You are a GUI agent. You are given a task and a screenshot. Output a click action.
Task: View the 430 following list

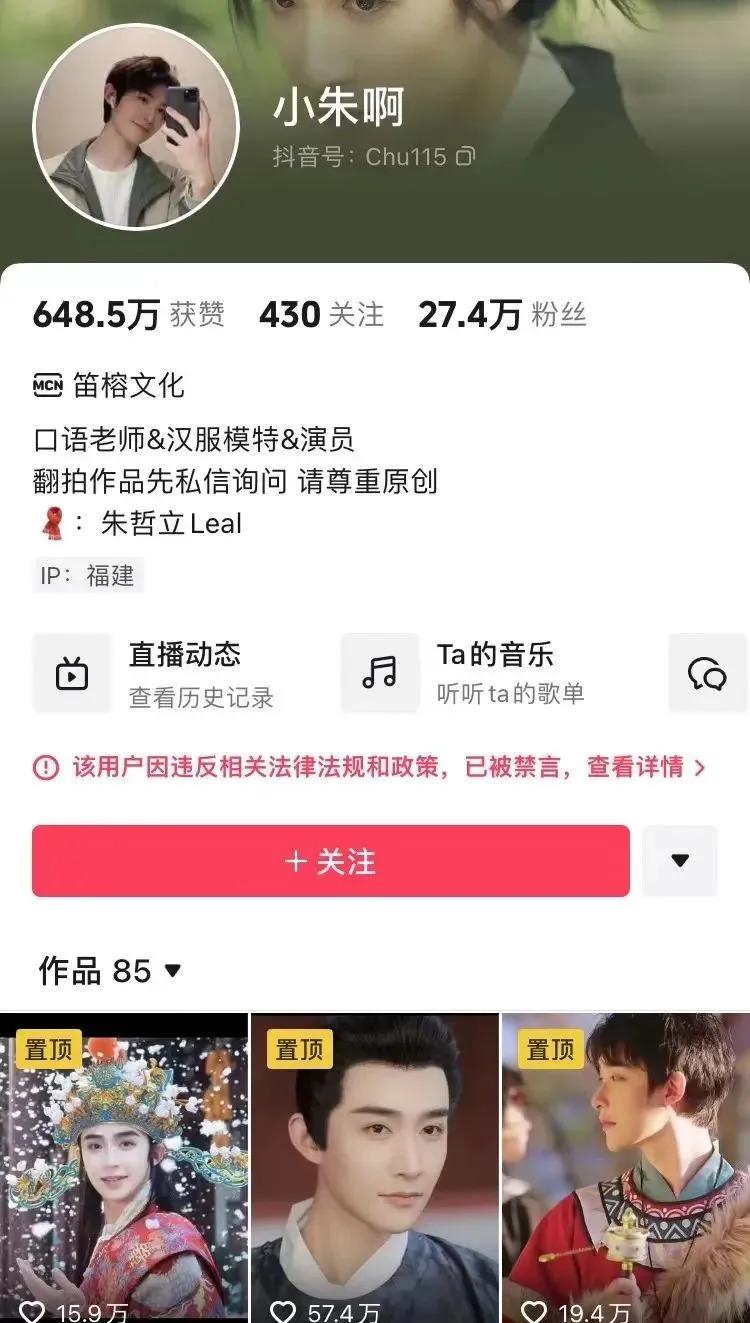[x=321, y=315]
